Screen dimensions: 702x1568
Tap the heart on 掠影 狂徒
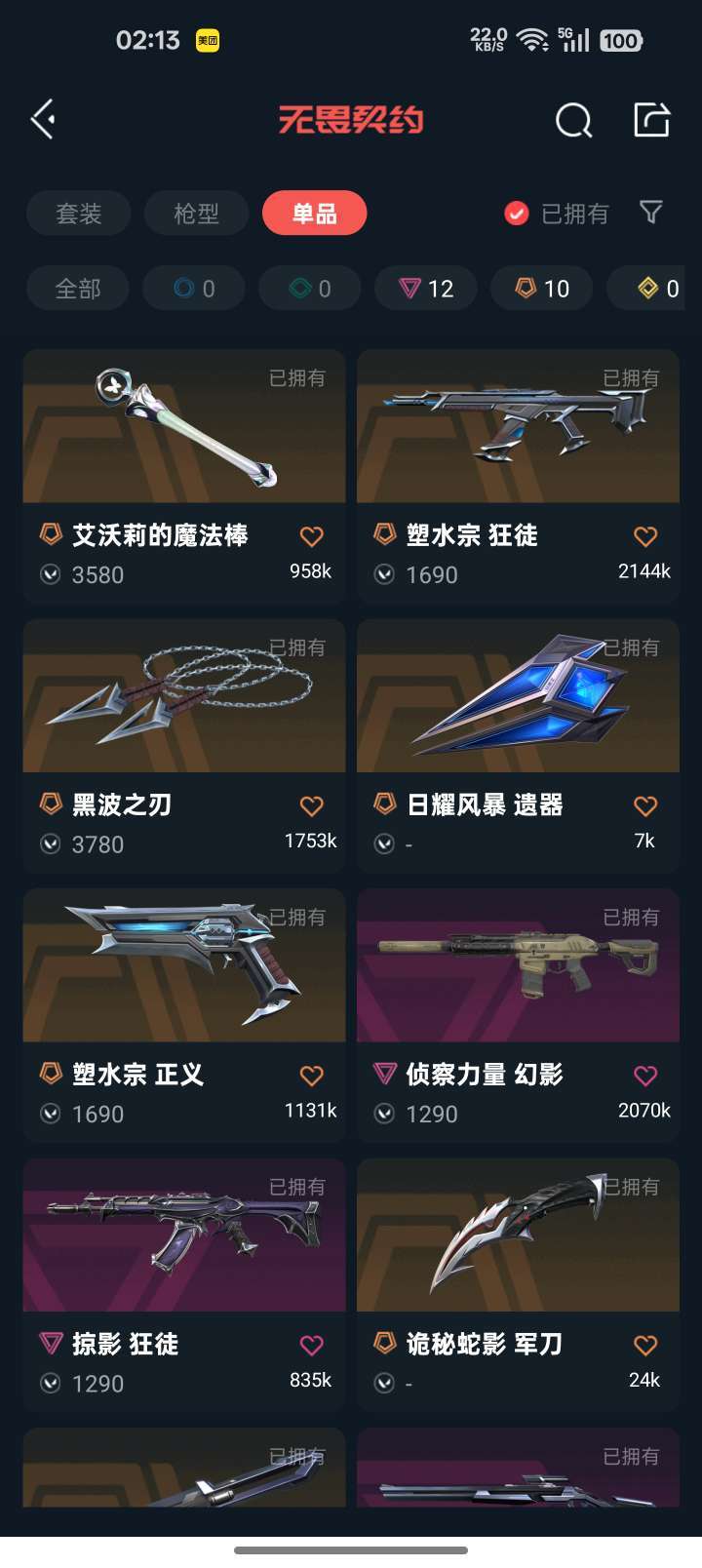(x=312, y=1346)
